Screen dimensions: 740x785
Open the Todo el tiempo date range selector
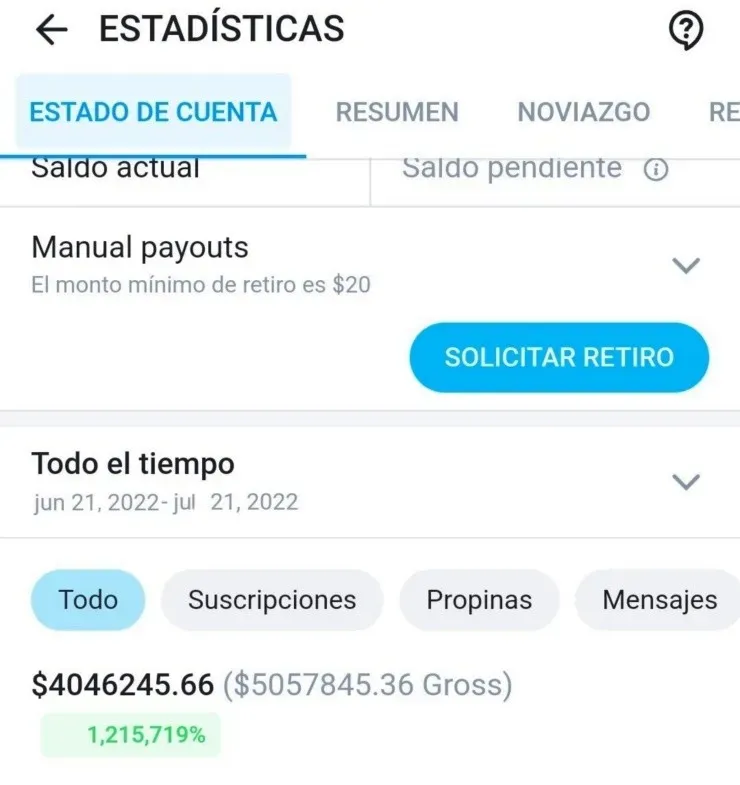coord(686,481)
